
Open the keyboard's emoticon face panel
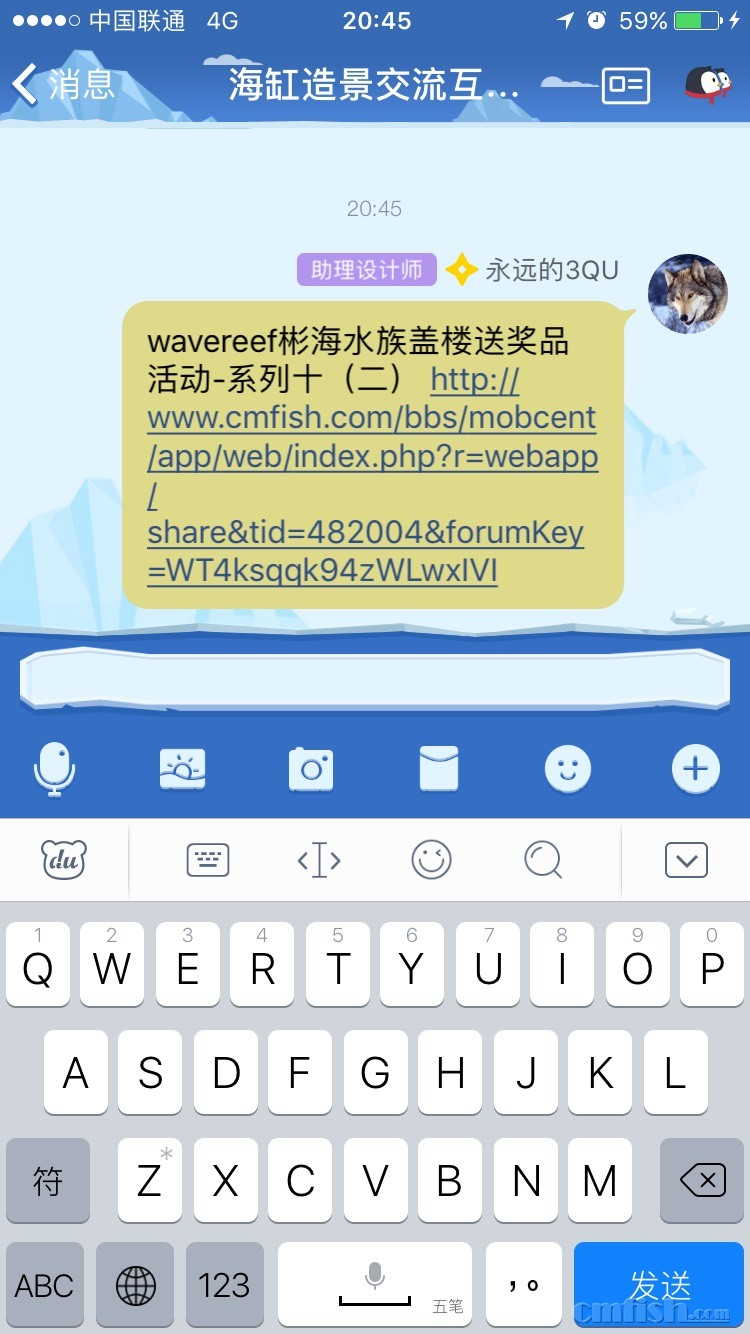click(432, 859)
